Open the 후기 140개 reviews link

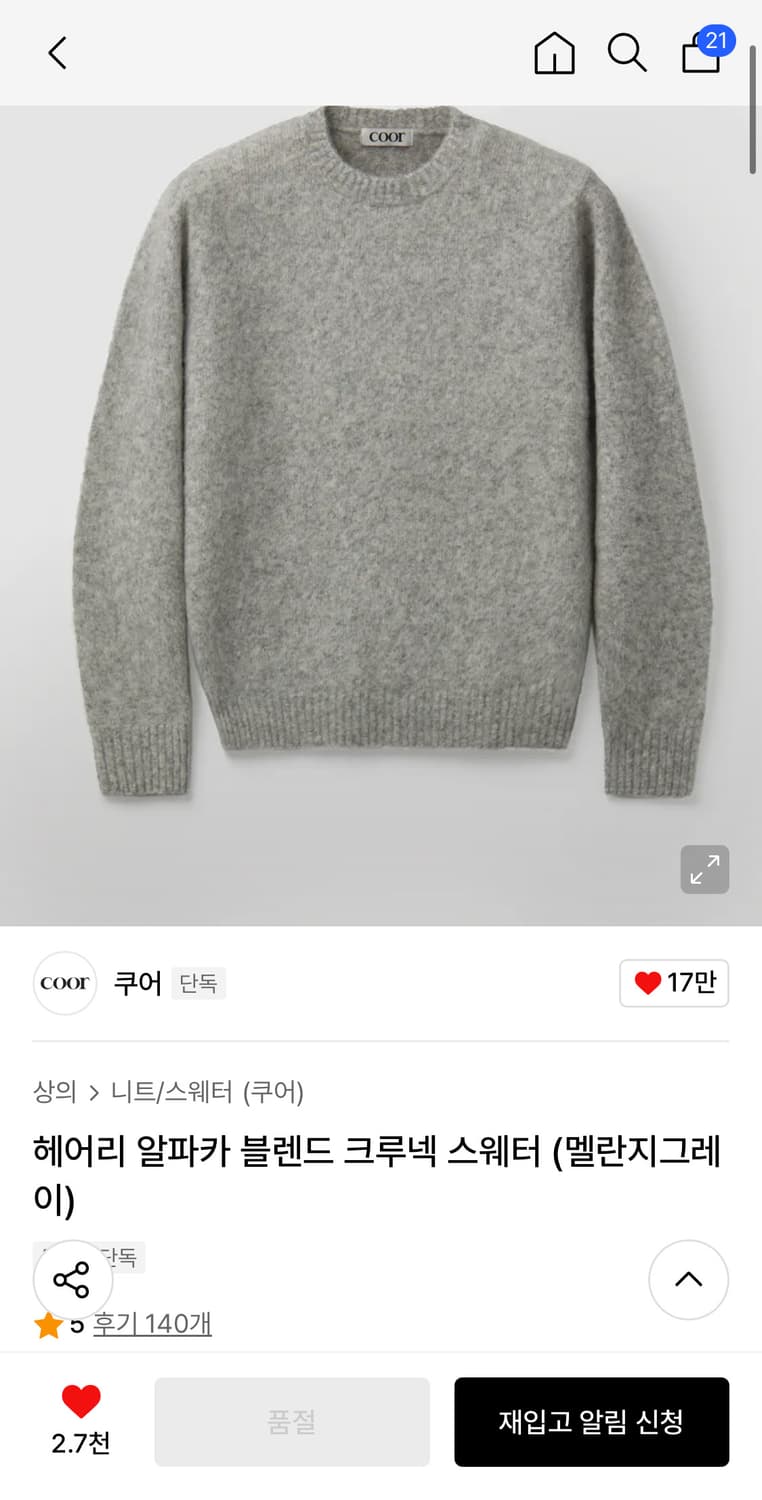151,1323
